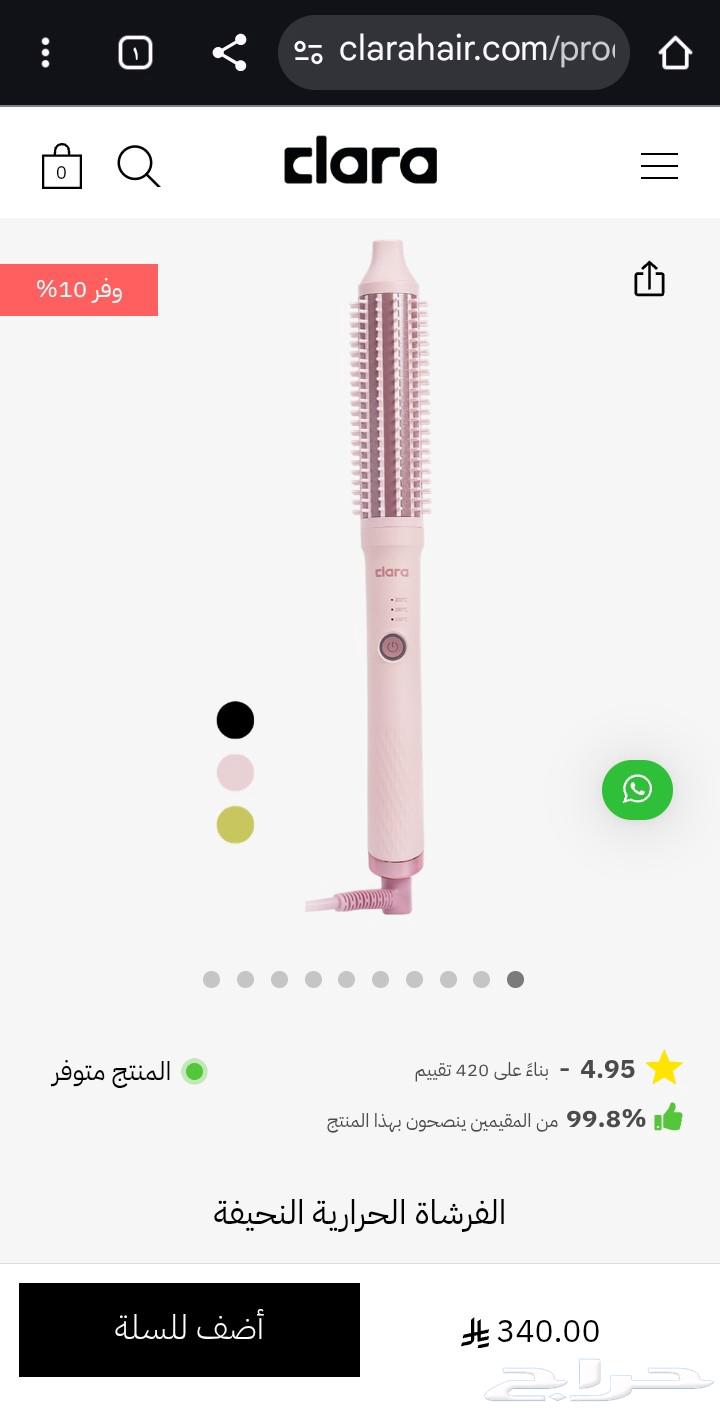Tap the home button in the browser bar
The width and height of the screenshot is (720, 1414).
675,52
